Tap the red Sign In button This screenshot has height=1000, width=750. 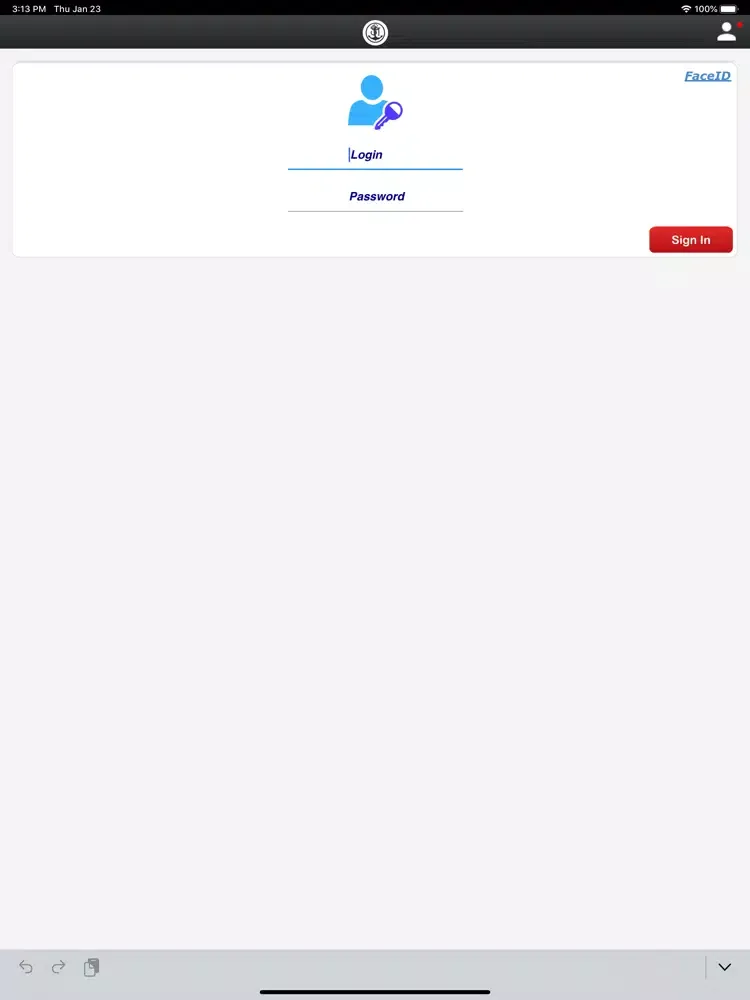pyautogui.click(x=690, y=240)
